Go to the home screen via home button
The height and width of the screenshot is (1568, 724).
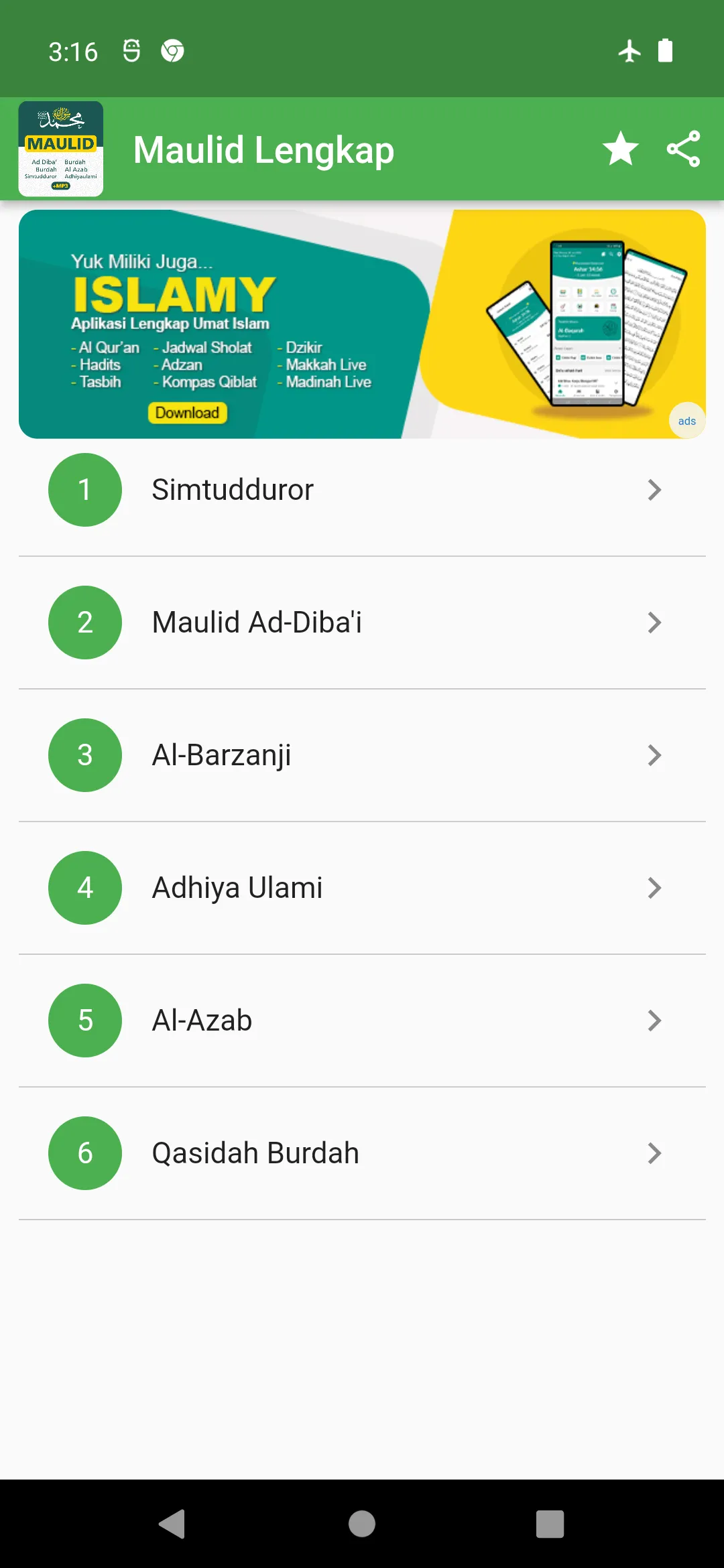pyautogui.click(x=362, y=1524)
